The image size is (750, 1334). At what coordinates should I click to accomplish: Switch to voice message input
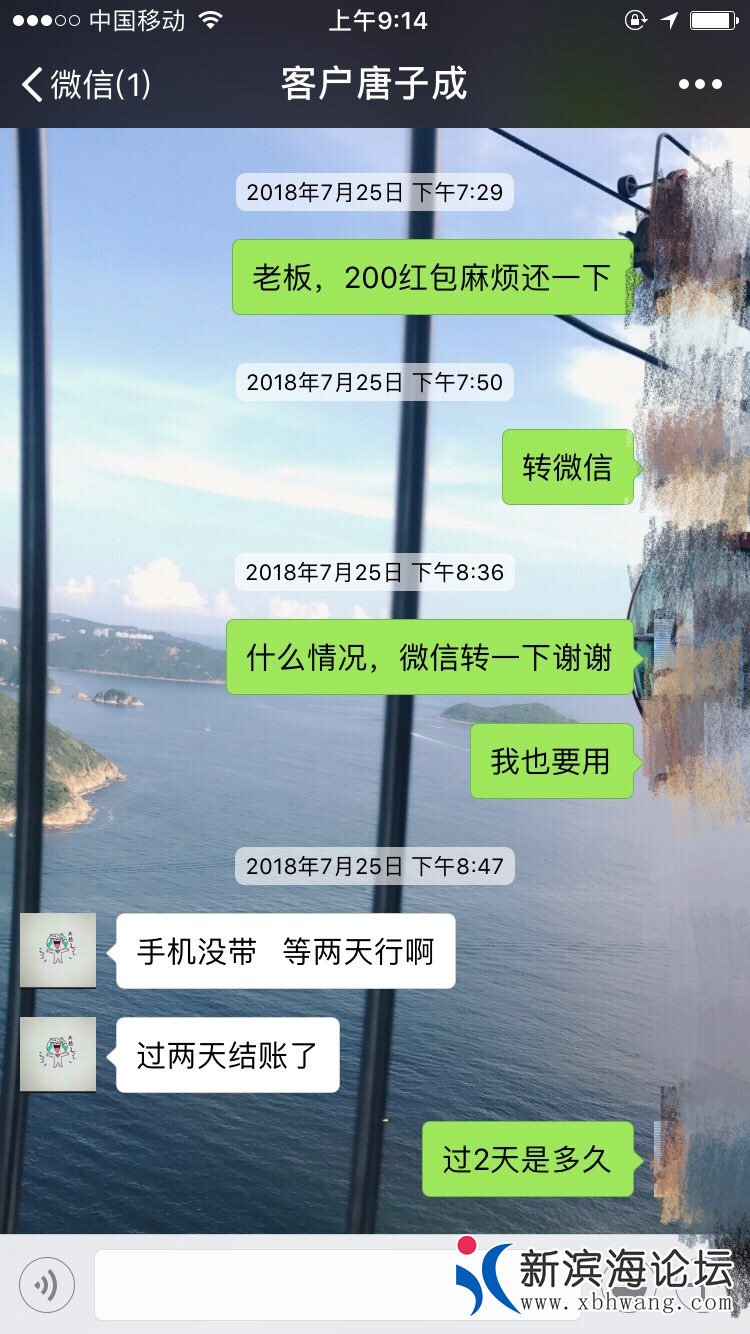click(x=47, y=1284)
